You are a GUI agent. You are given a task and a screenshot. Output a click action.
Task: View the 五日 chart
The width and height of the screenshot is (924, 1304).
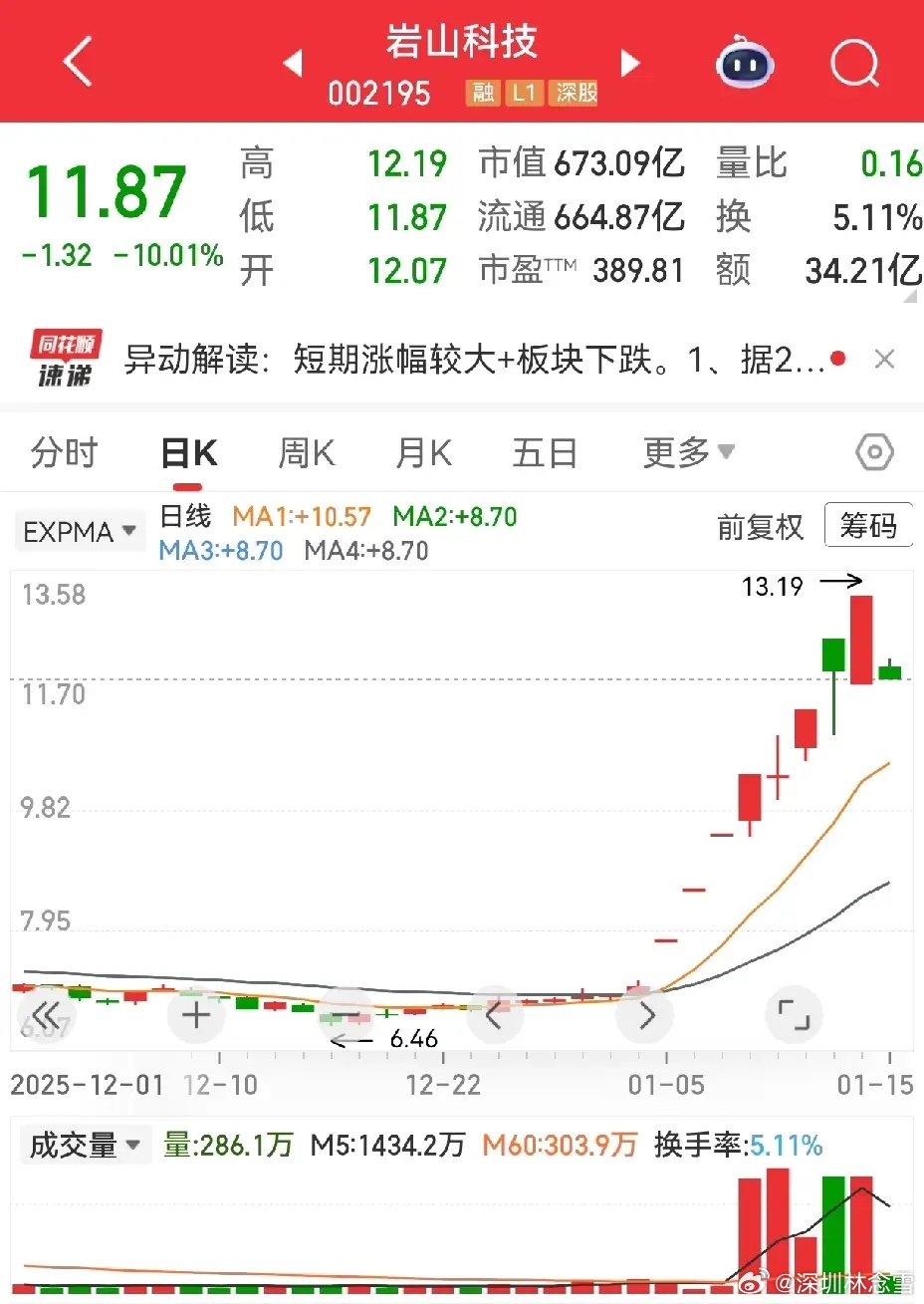[544, 453]
